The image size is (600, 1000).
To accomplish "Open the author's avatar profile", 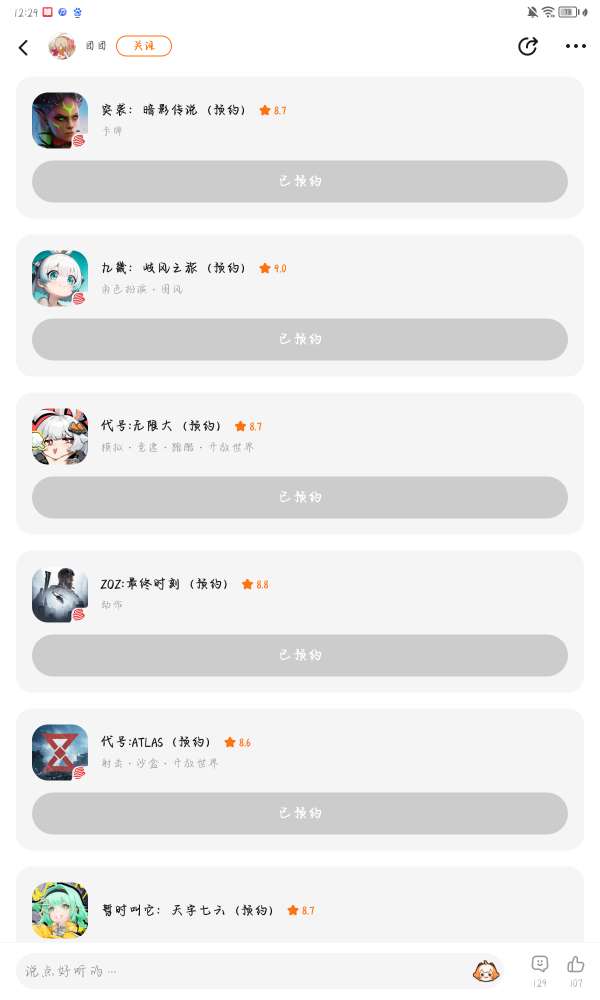I will [x=62, y=47].
